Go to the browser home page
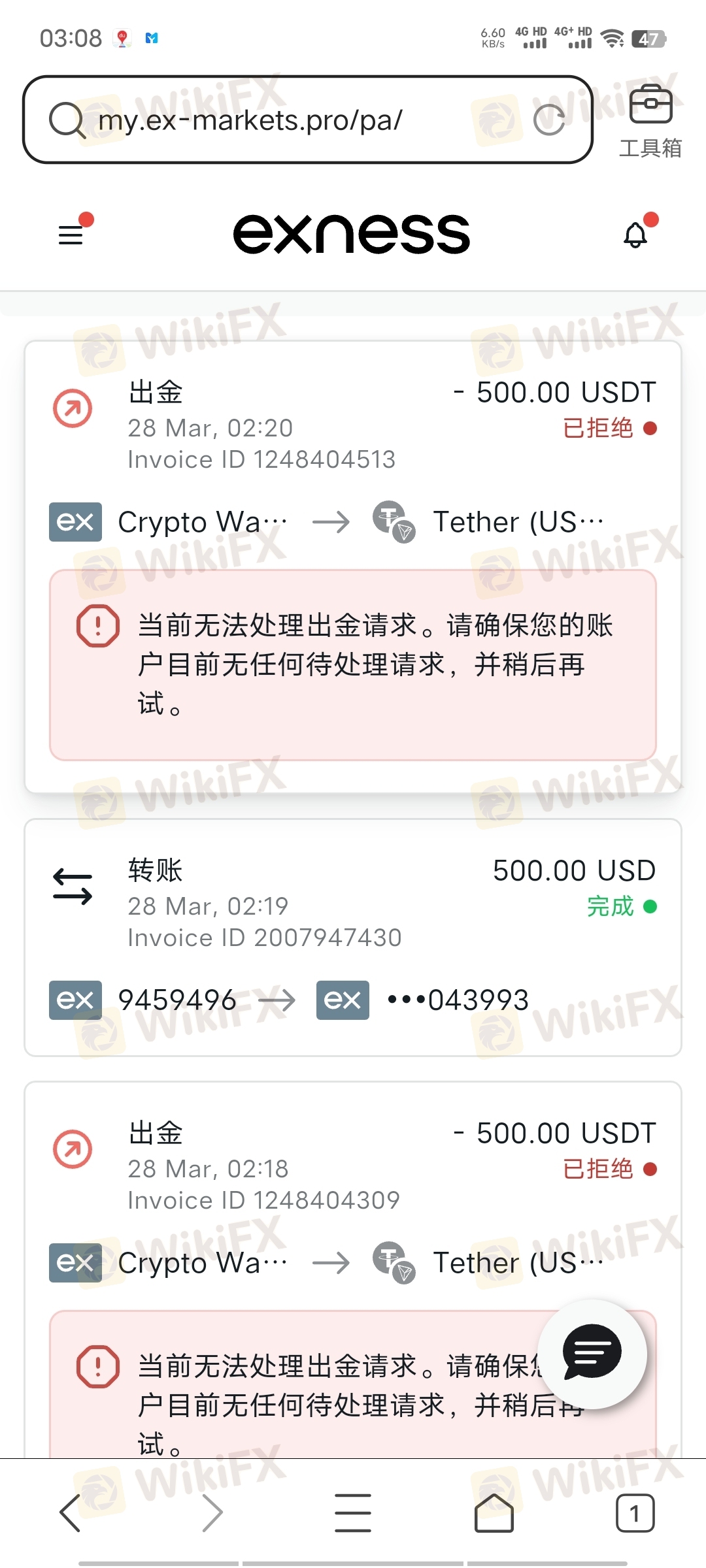The image size is (706, 1568). tap(494, 1512)
